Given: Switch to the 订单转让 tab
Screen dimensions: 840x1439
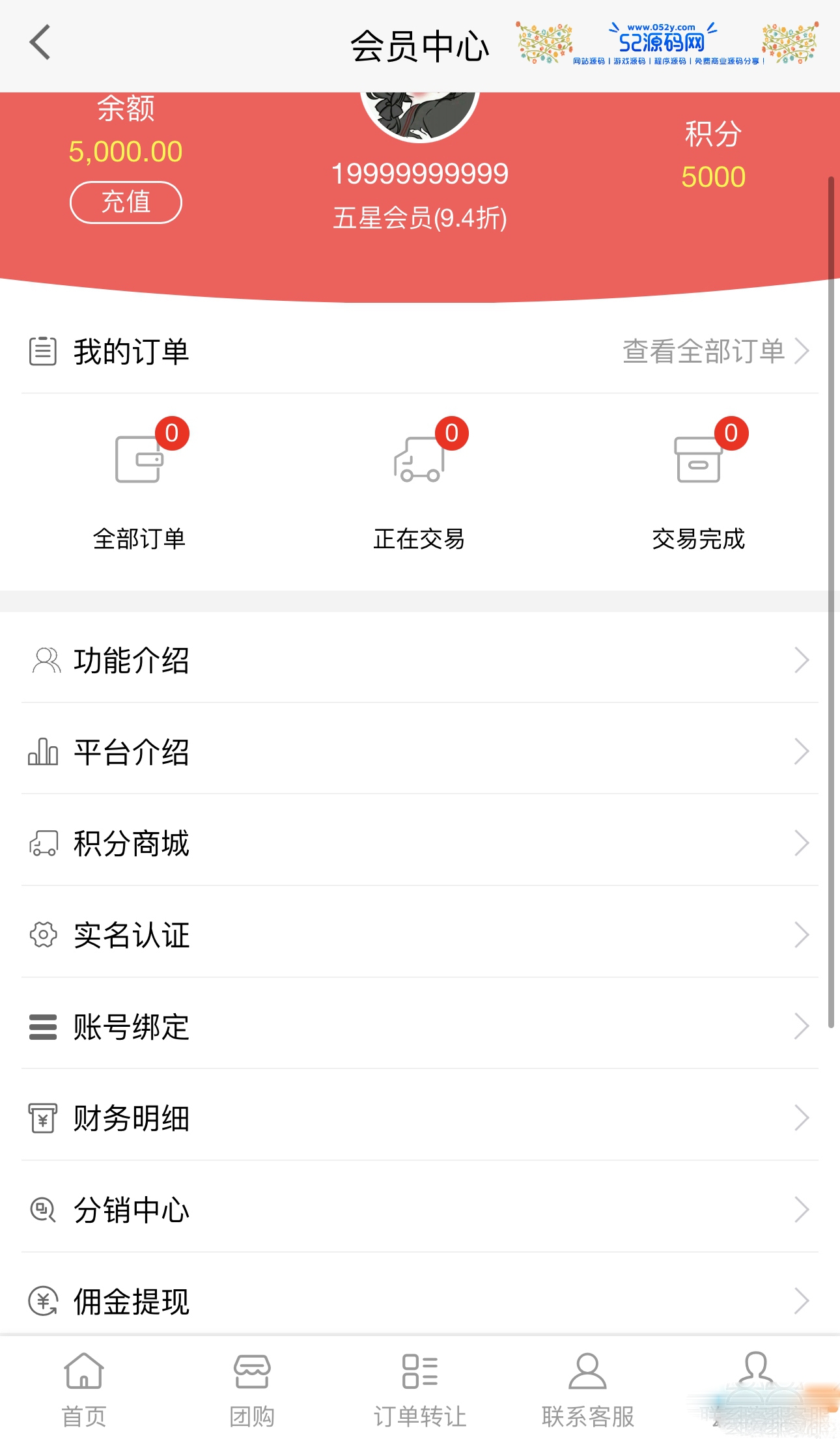Looking at the screenshot, I should [420, 1388].
